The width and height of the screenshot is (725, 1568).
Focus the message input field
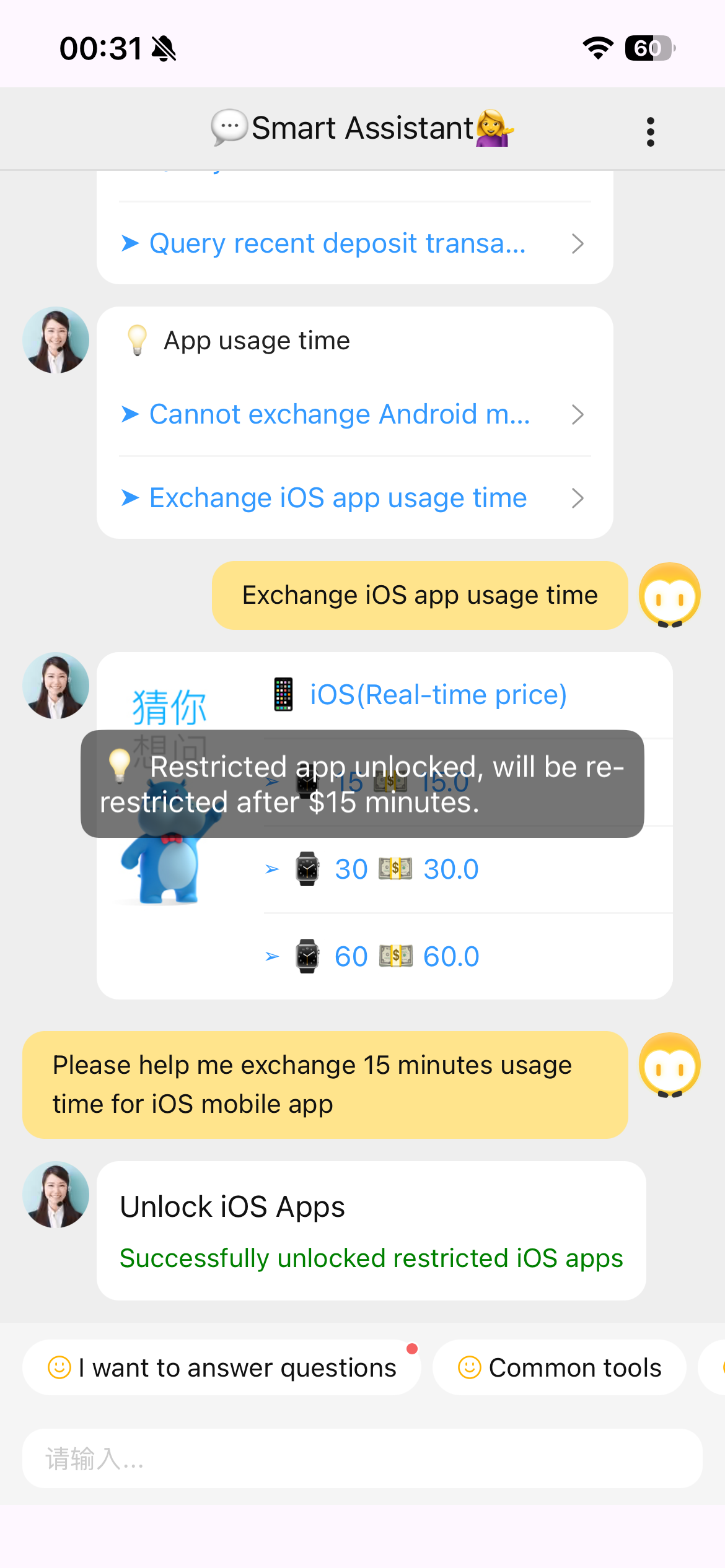tap(362, 1458)
